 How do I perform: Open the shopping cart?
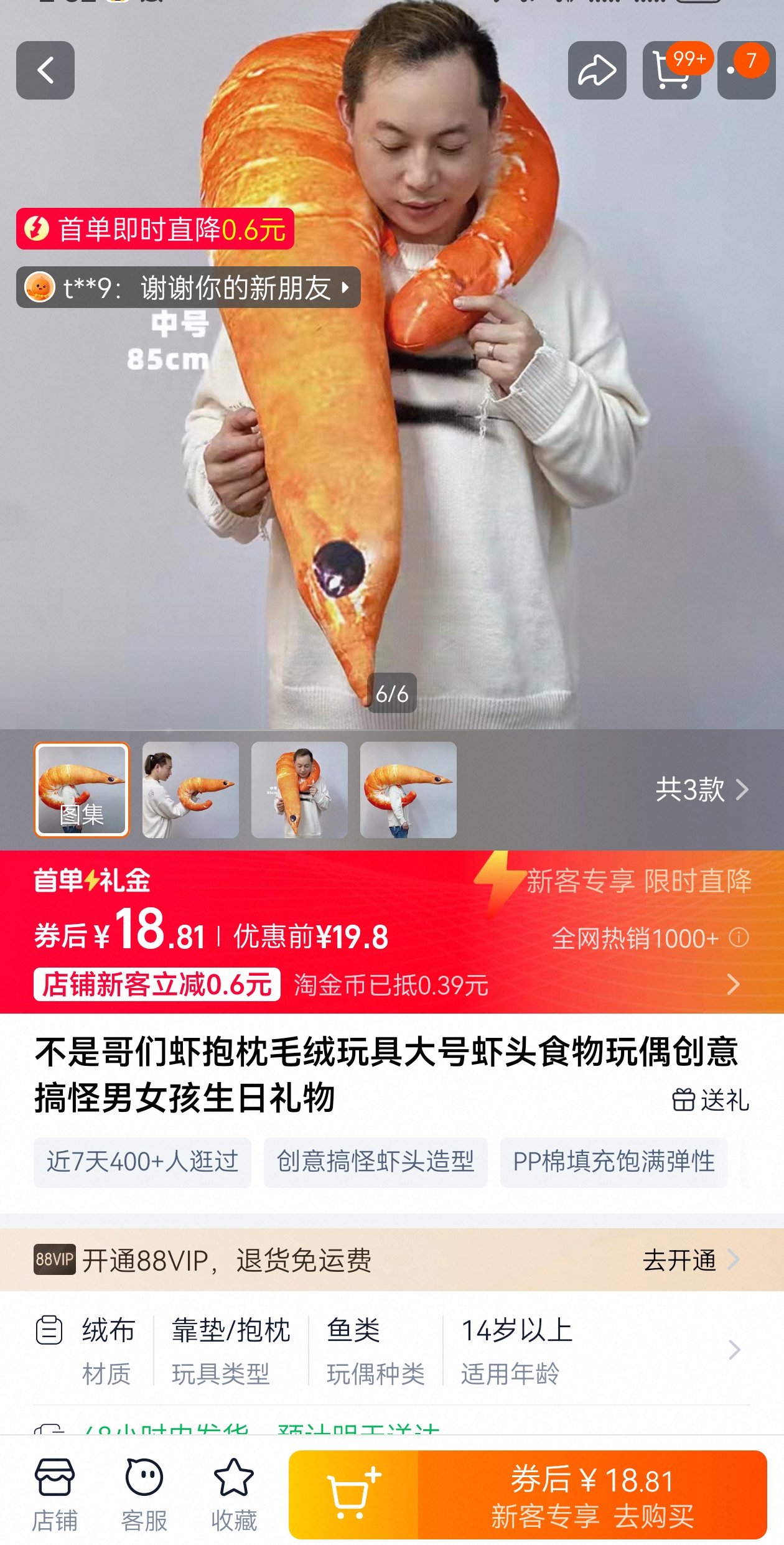pyautogui.click(x=672, y=70)
